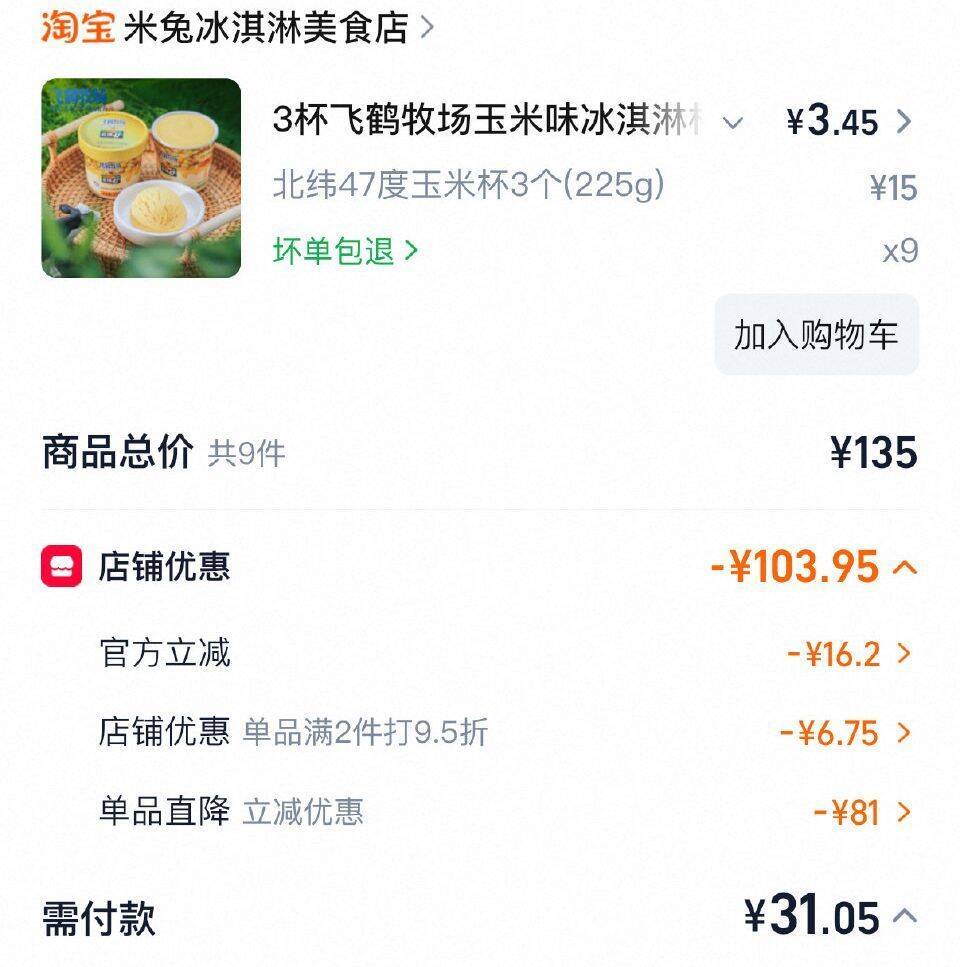Open the corn ice cream product image
The height and width of the screenshot is (967, 960).
(x=141, y=178)
